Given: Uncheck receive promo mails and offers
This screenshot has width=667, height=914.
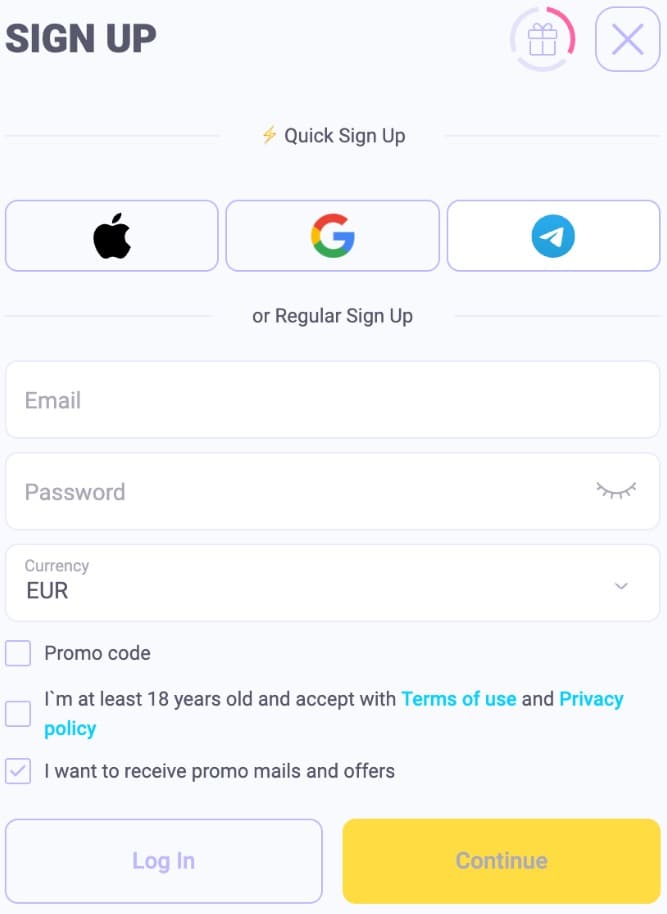Looking at the screenshot, I should (x=18, y=772).
